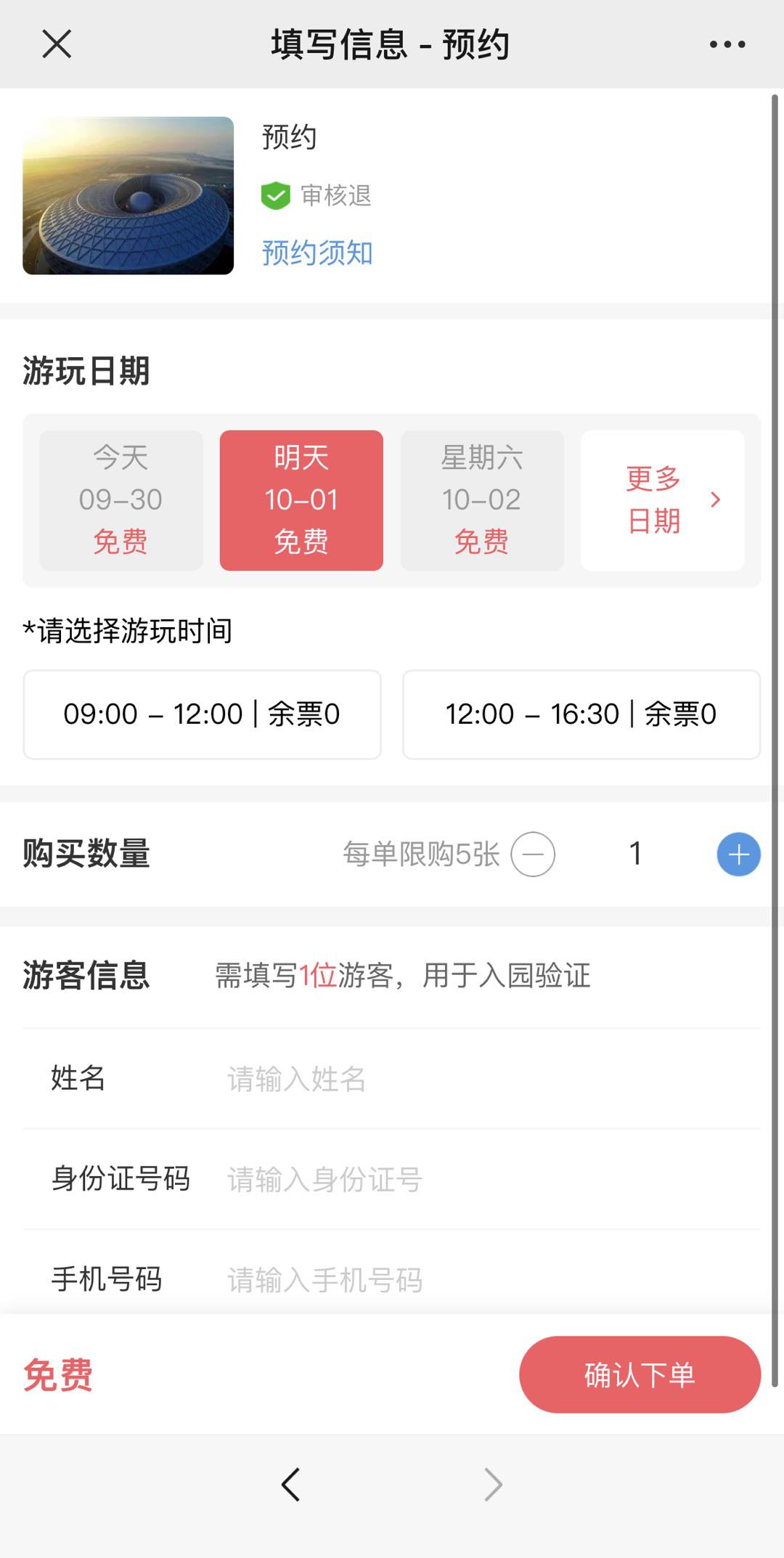Viewport: 784px width, 1558px height.
Task: Focus the 姓名 name field
Action: pos(486,1079)
